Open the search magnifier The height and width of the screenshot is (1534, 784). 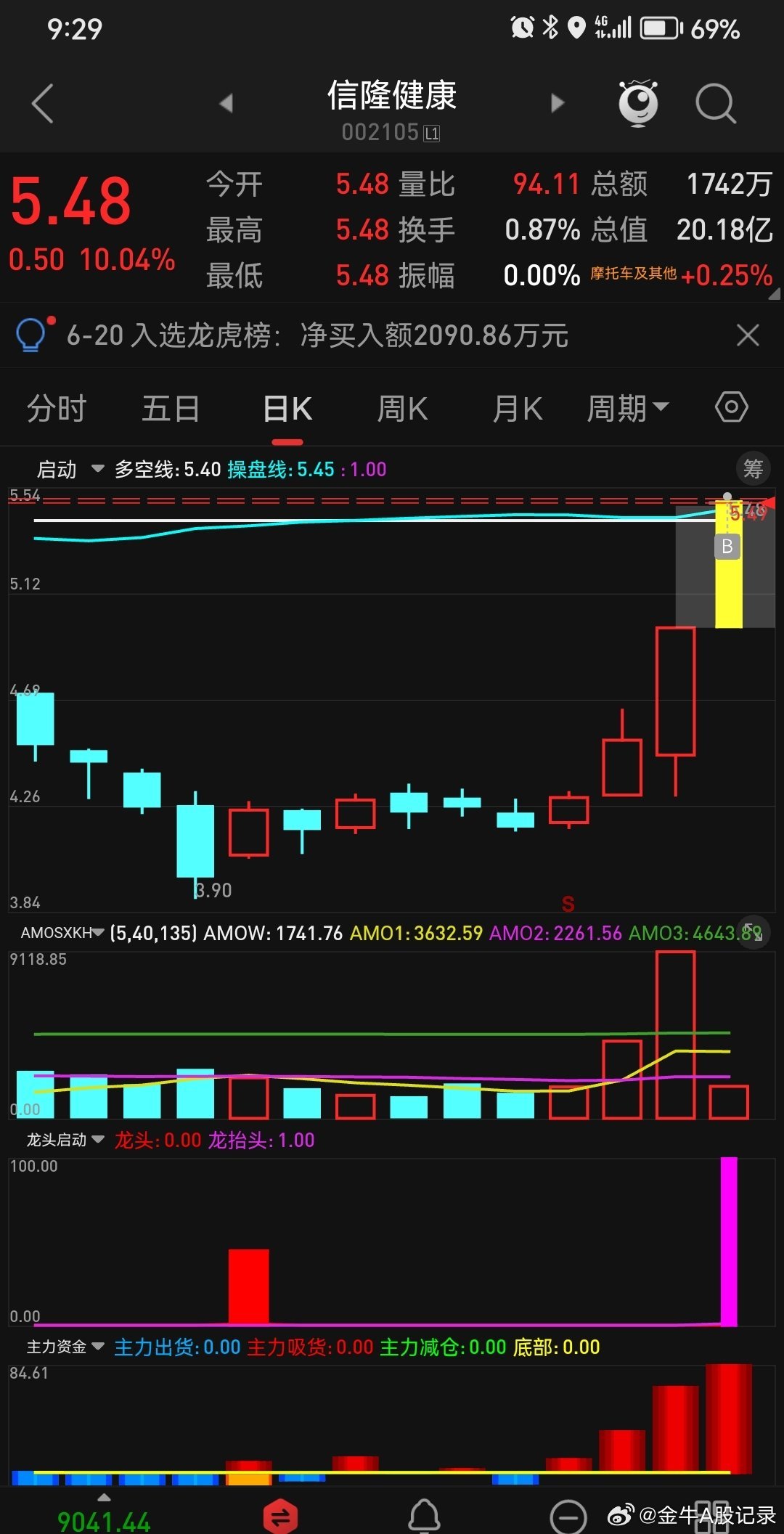pyautogui.click(x=716, y=104)
